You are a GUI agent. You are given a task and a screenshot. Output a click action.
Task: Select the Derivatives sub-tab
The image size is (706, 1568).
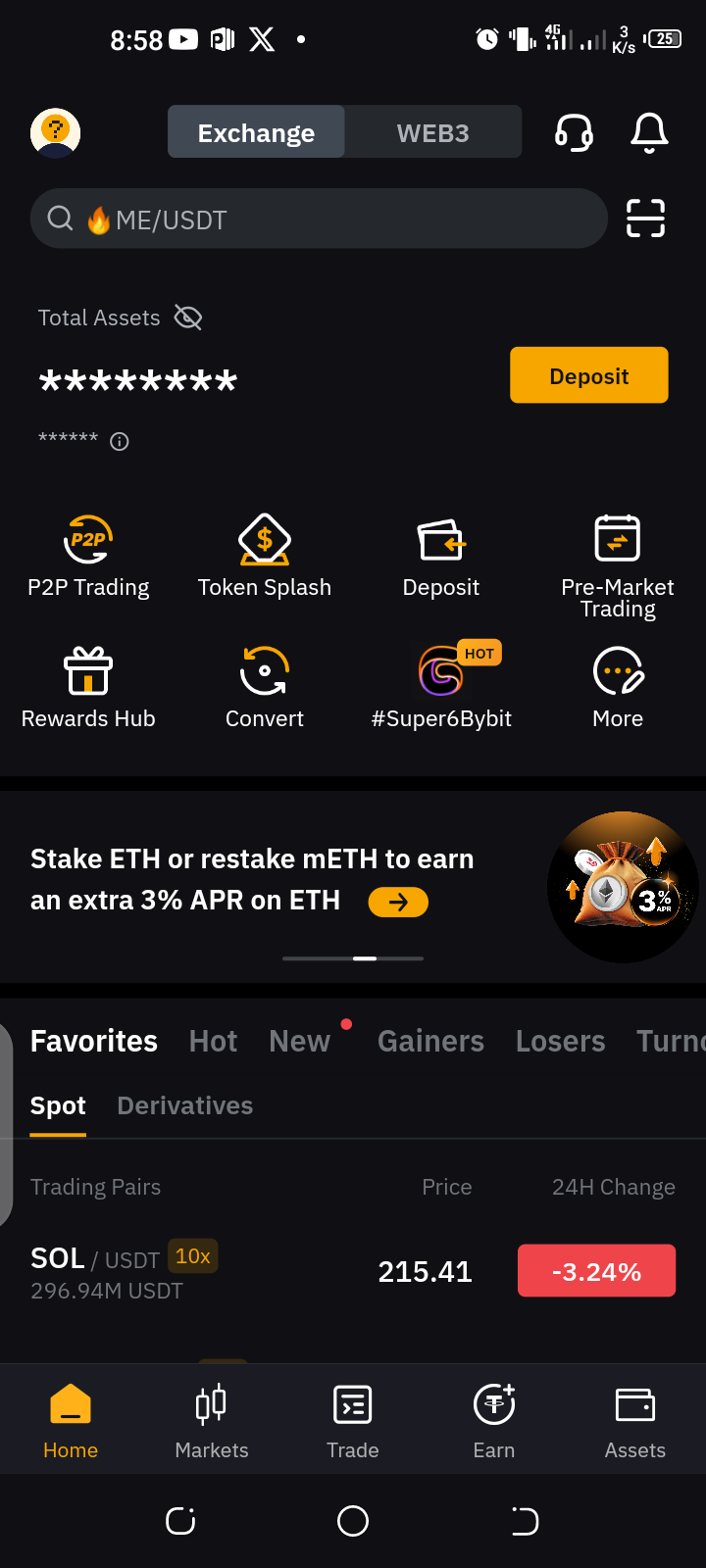pyautogui.click(x=184, y=1105)
